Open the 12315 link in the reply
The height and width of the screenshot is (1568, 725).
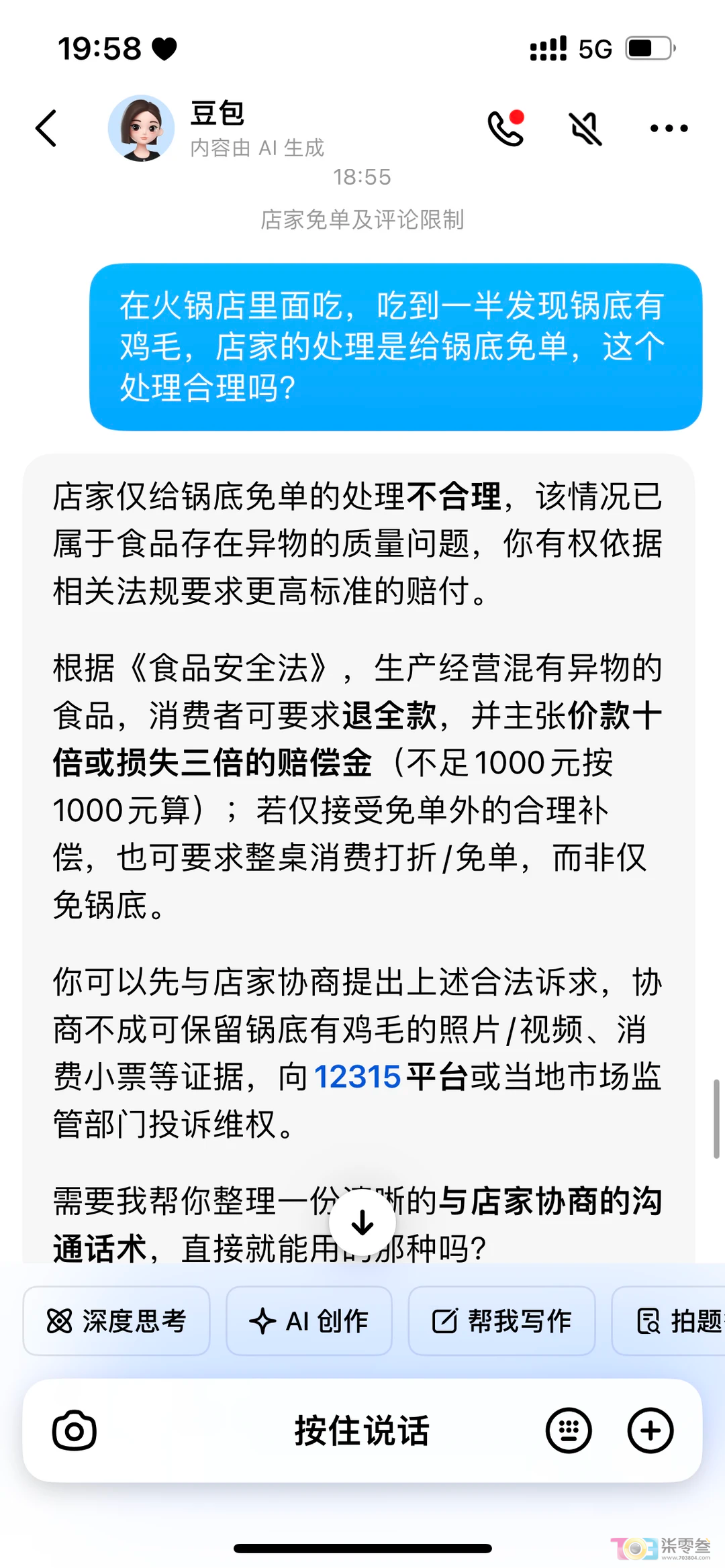357,1077
